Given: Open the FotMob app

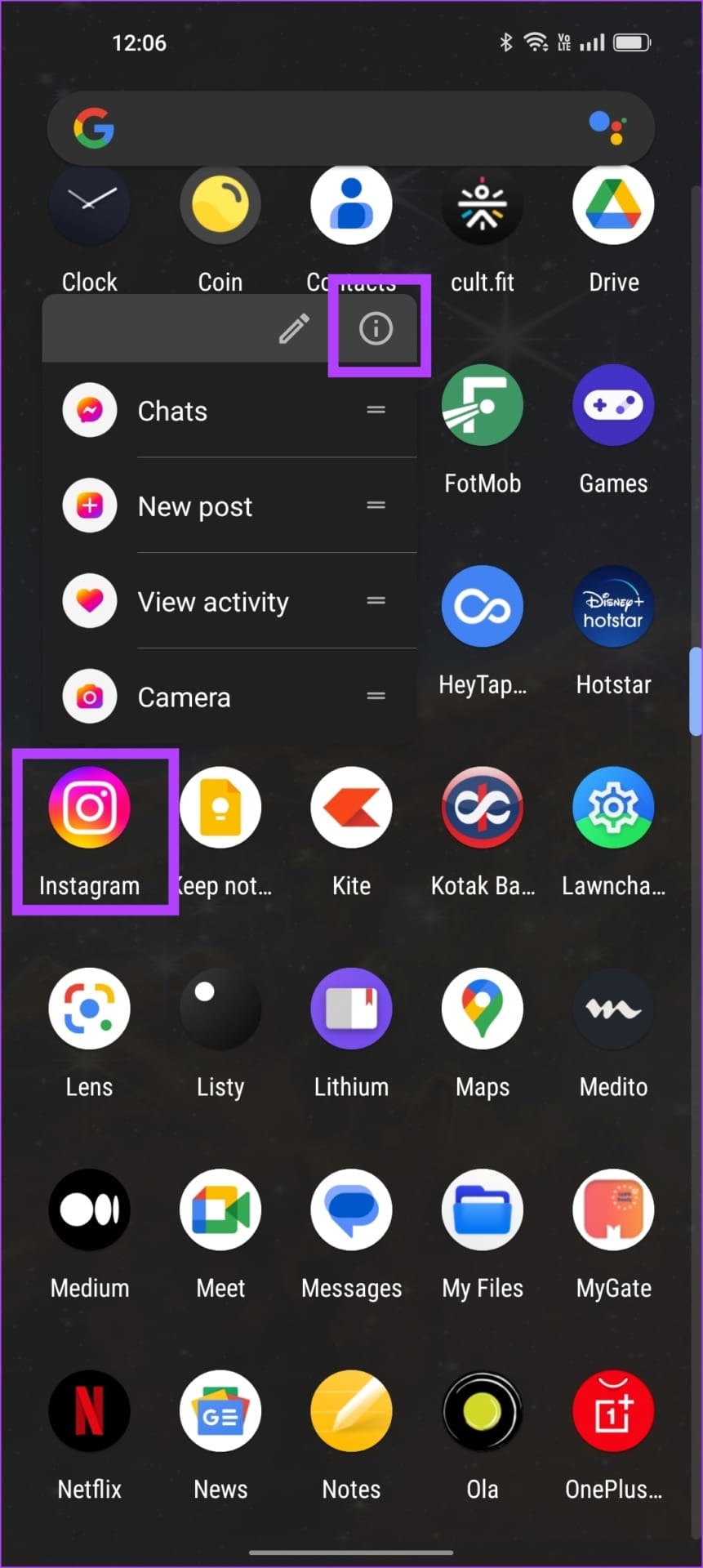Looking at the screenshot, I should click(483, 406).
